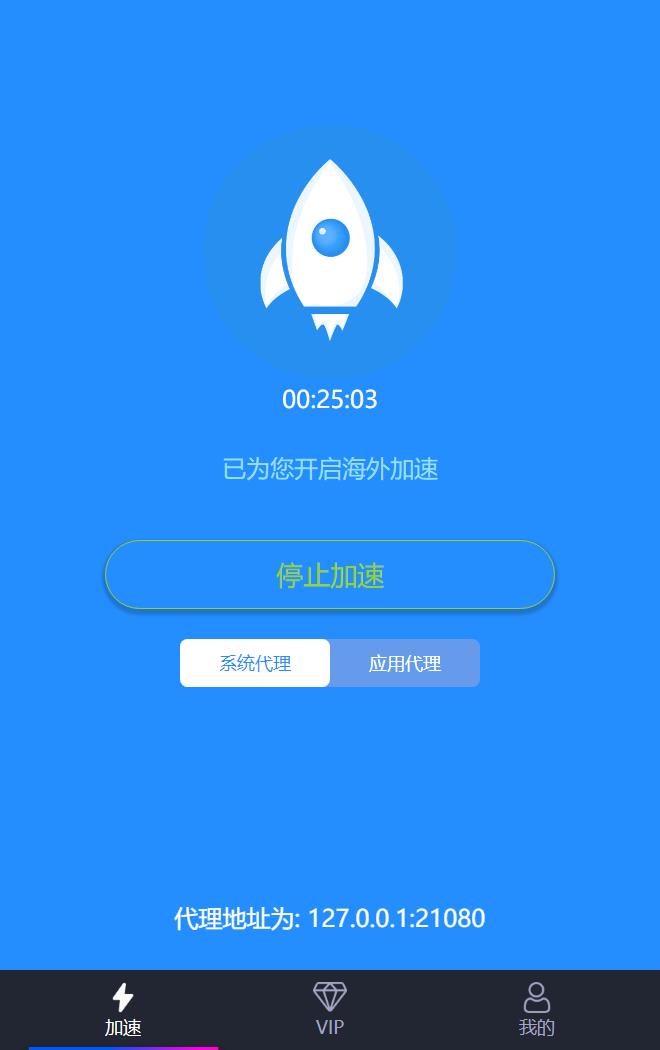This screenshot has width=660, height=1050.
Task: Go to the 我的 tab
Action: (x=537, y=1009)
